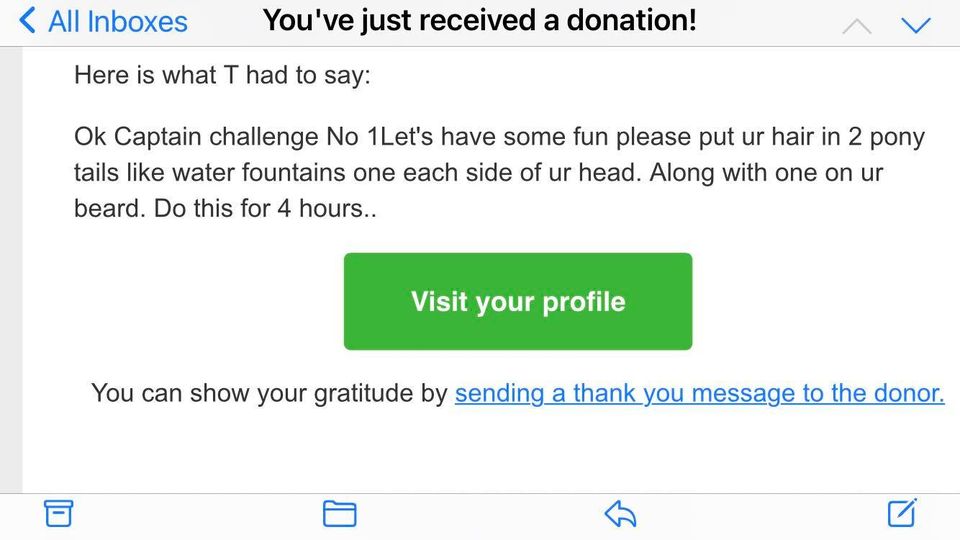The image size is (960, 540).
Task: Jump to the next email with the down arrow
Action: (916, 25)
